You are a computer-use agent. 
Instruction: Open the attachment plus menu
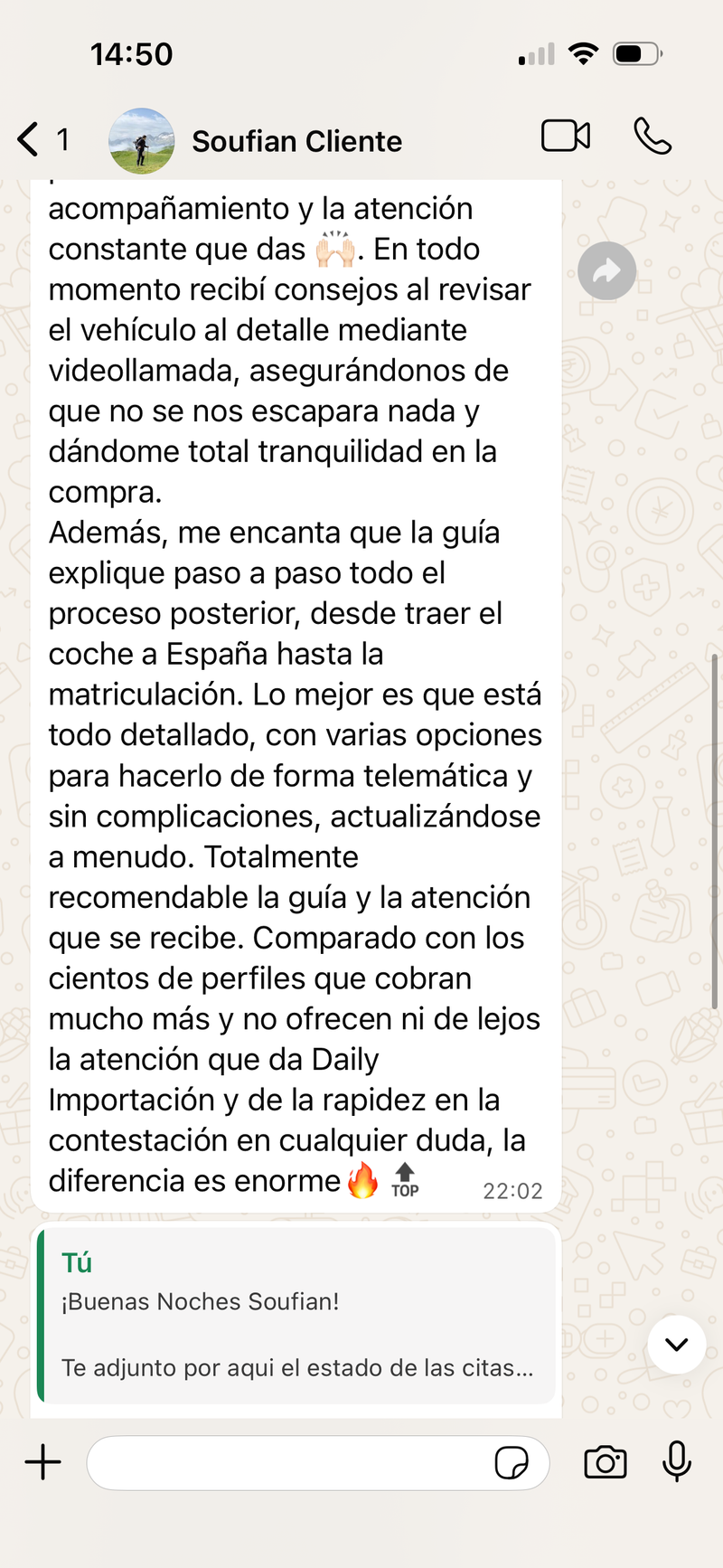tap(42, 1462)
